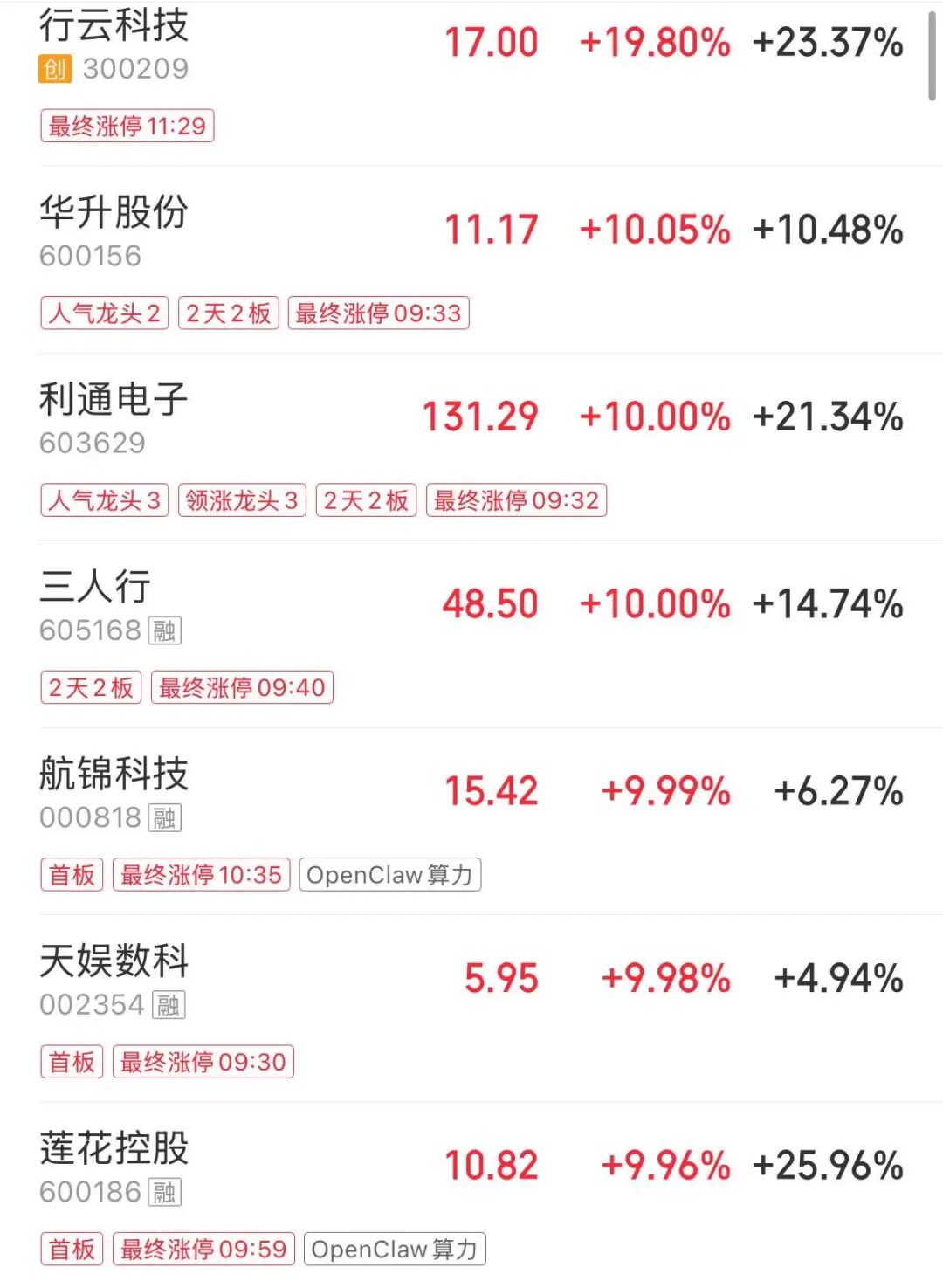
Task: Tap the 天娱数科 002354 stock row
Action: pyautogui.click(x=114, y=979)
